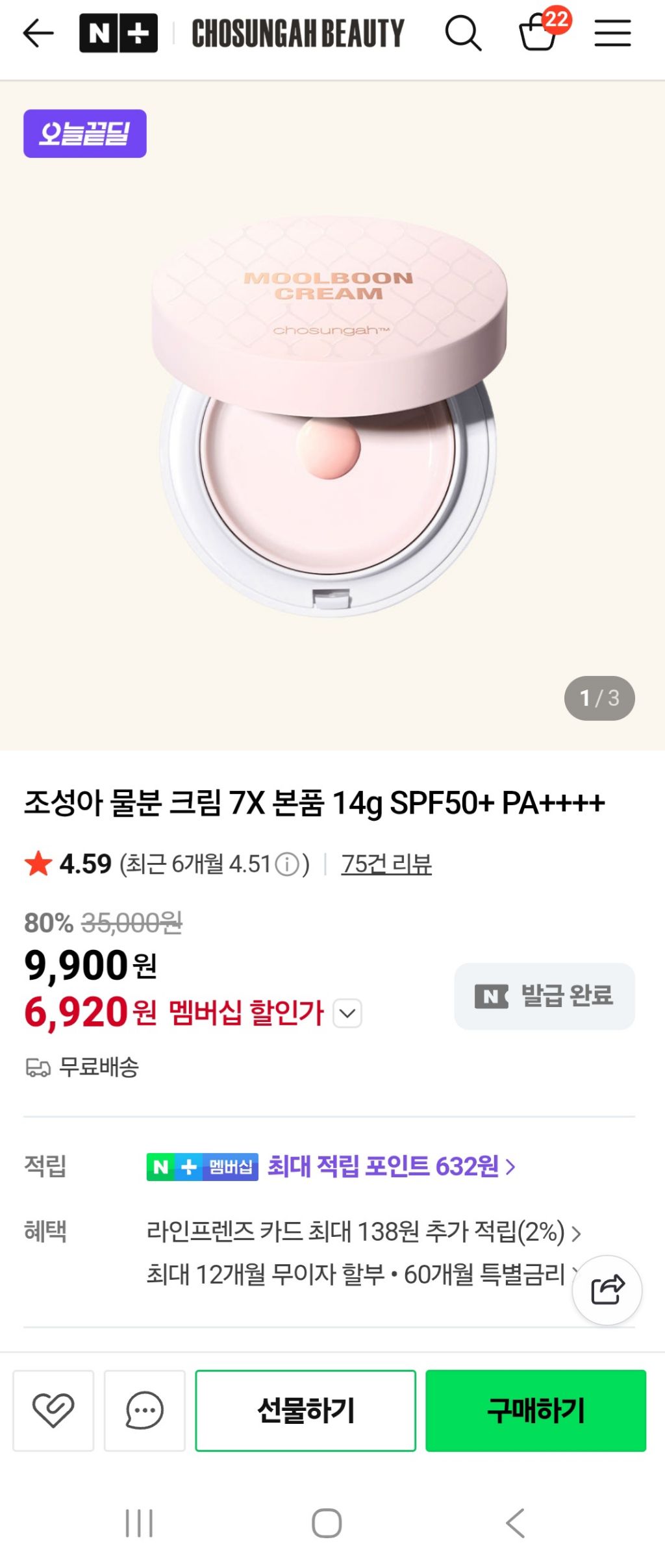
Task: Open the Moolboon Cream product image
Action: coord(330,416)
